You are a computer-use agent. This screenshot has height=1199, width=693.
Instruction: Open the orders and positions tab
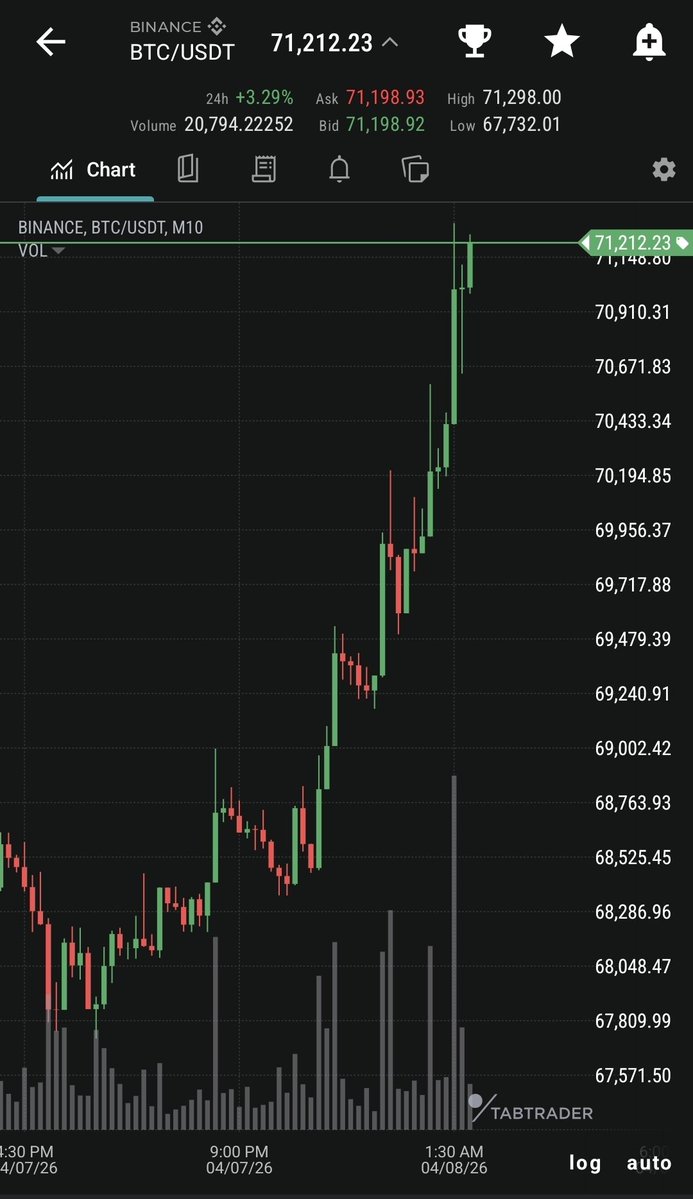[x=415, y=170]
